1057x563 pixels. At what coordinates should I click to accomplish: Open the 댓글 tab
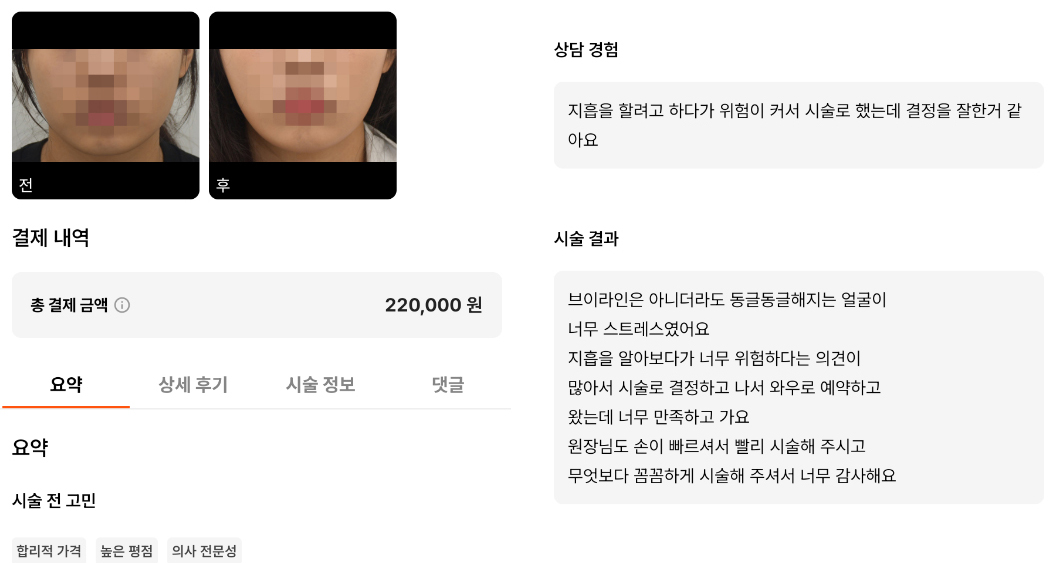448,385
